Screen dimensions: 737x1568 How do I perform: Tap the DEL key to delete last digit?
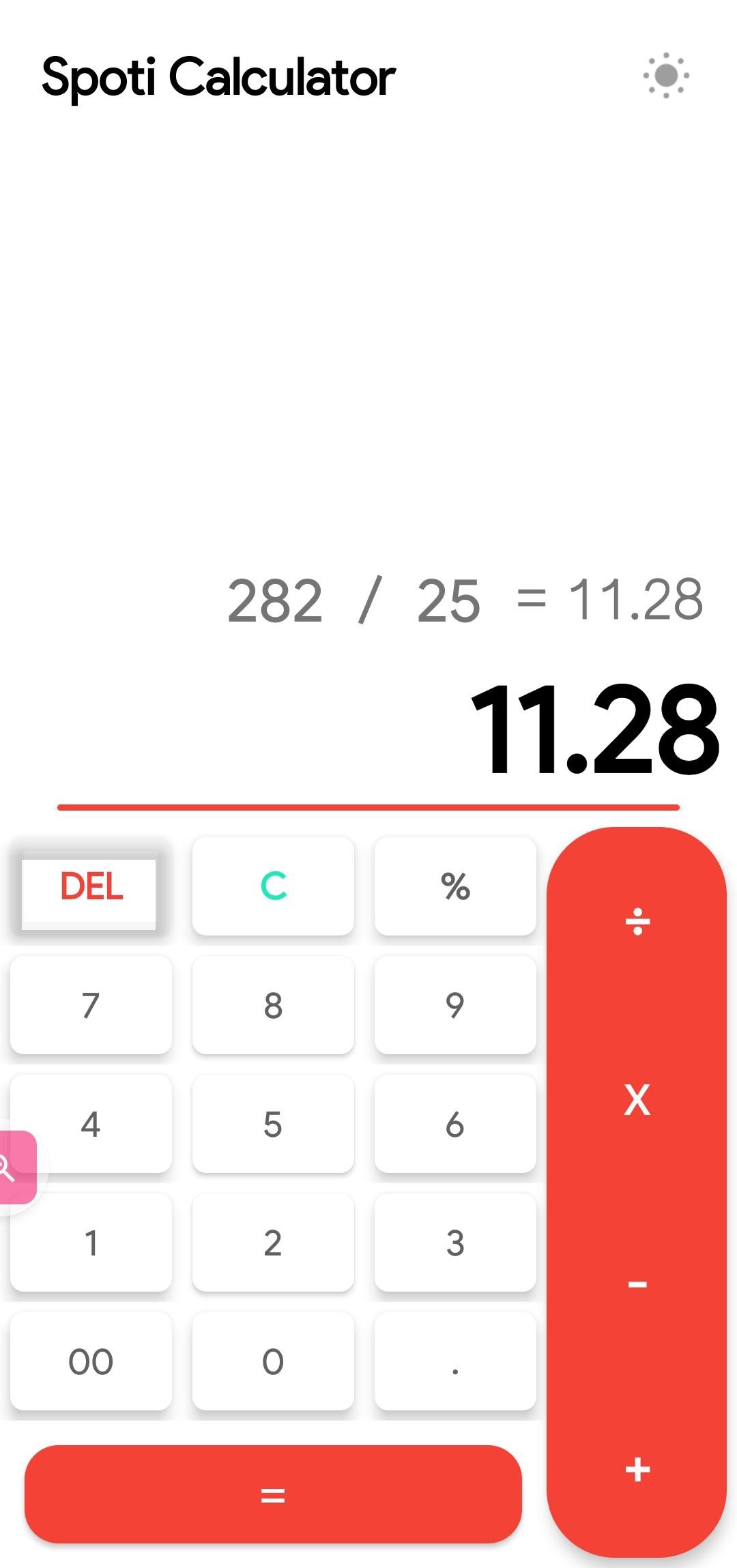pyautogui.click(x=91, y=886)
